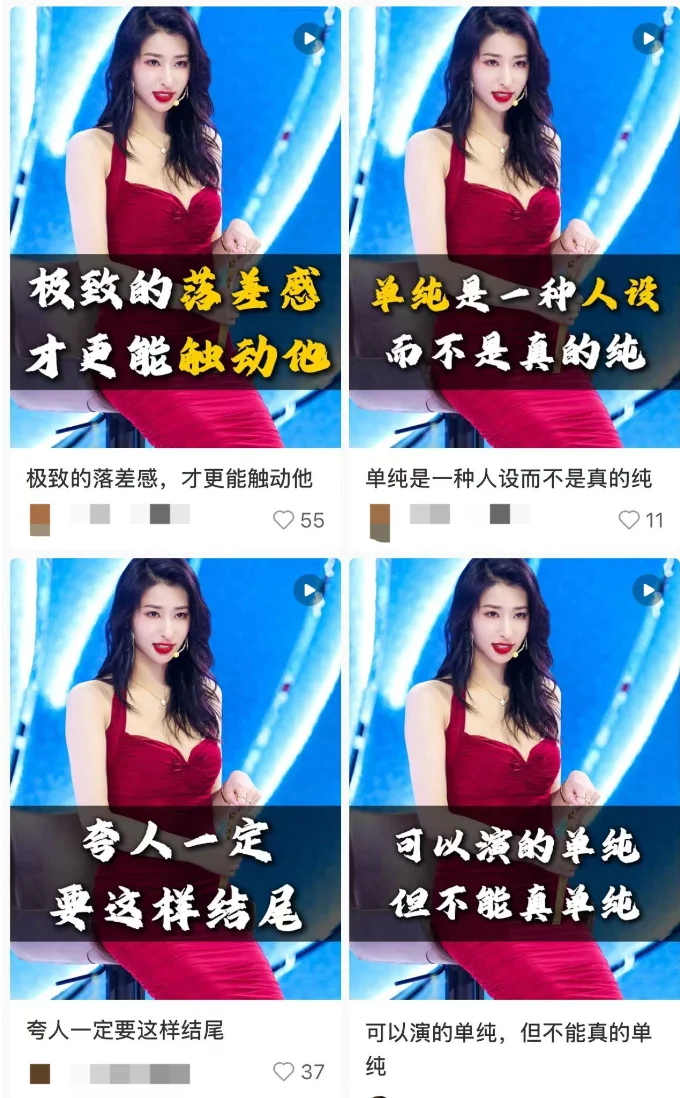Like the post with 37 likes
This screenshot has width=680, height=1098.
[x=284, y=1071]
